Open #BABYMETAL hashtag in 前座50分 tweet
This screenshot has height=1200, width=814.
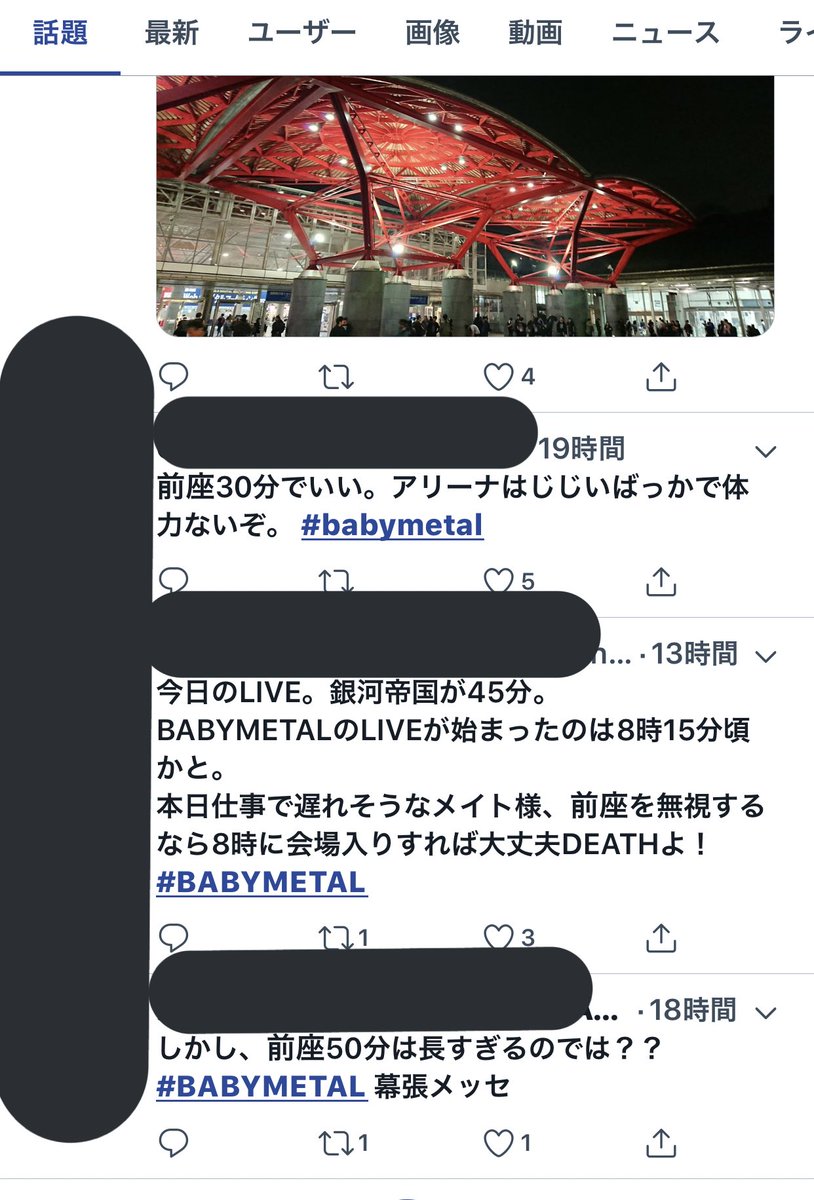260,1085
